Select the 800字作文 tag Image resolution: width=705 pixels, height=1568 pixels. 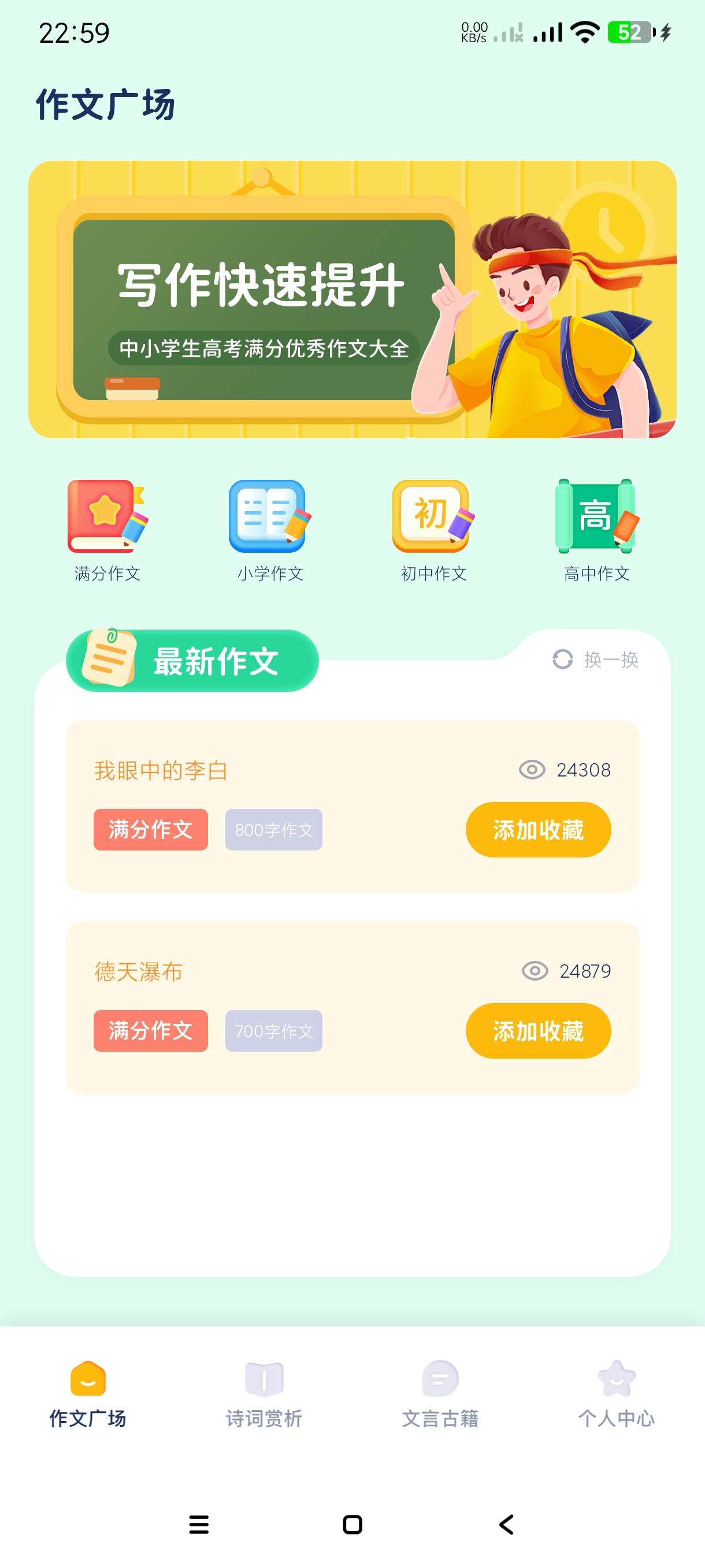274,830
